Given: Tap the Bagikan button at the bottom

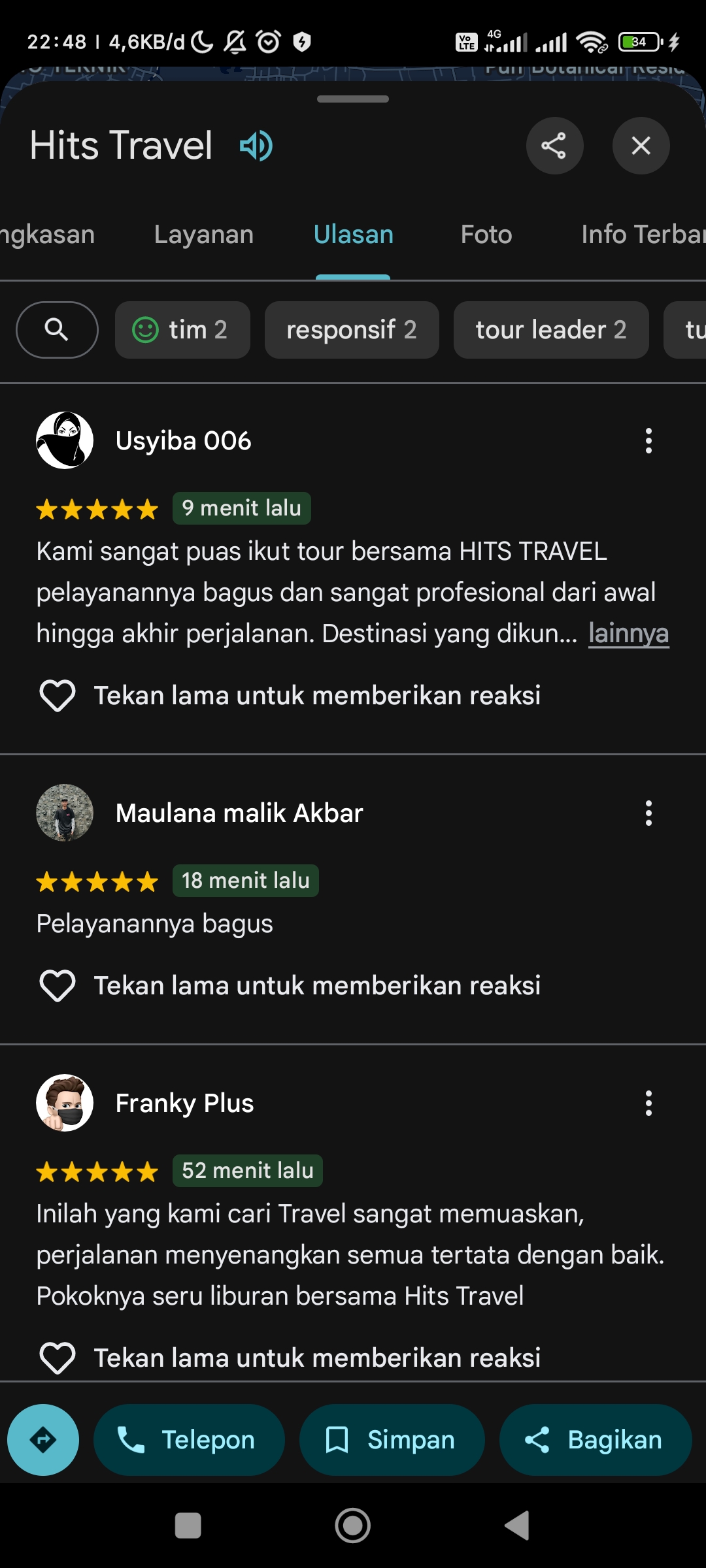Looking at the screenshot, I should [x=596, y=1440].
